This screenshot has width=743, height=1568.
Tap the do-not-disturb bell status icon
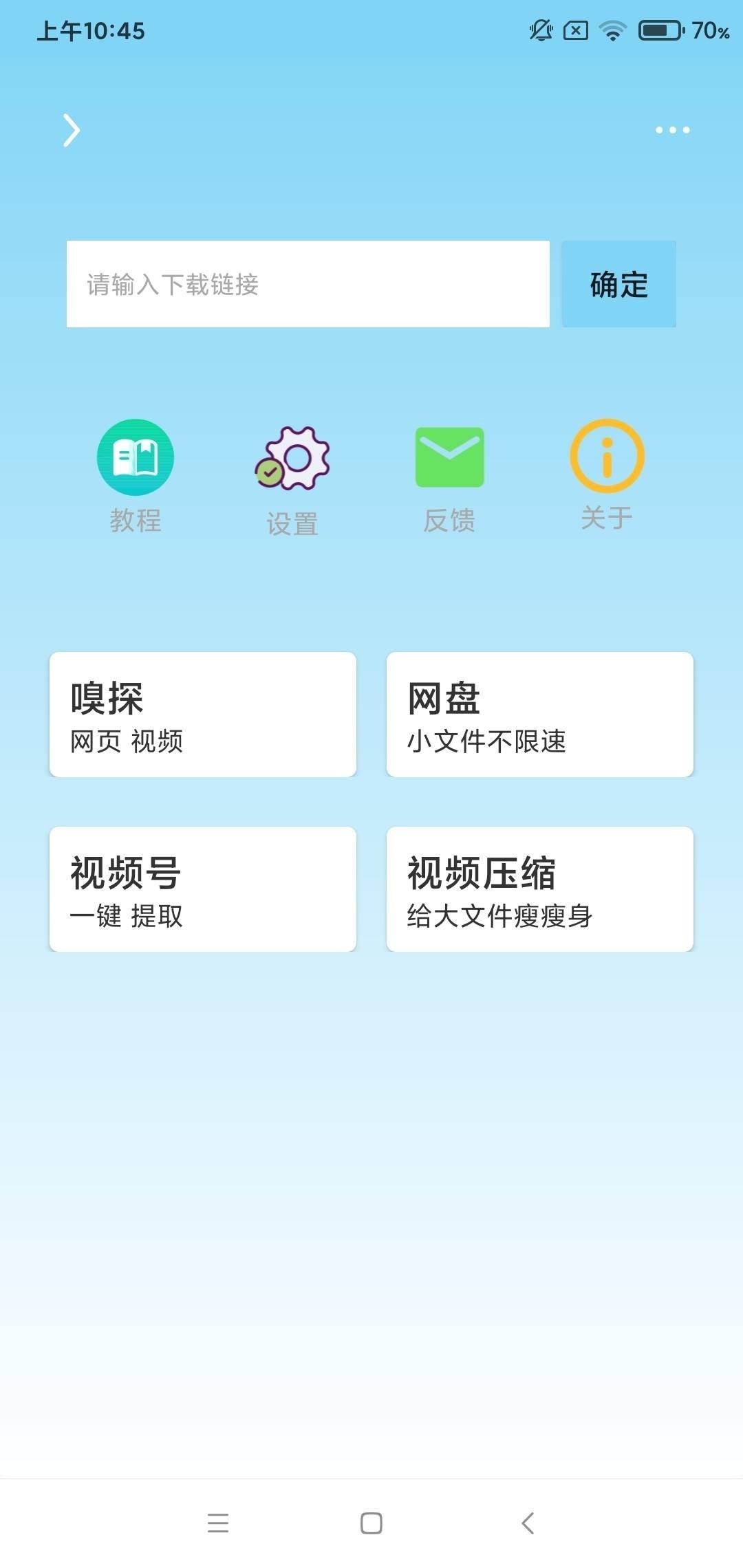tap(540, 30)
